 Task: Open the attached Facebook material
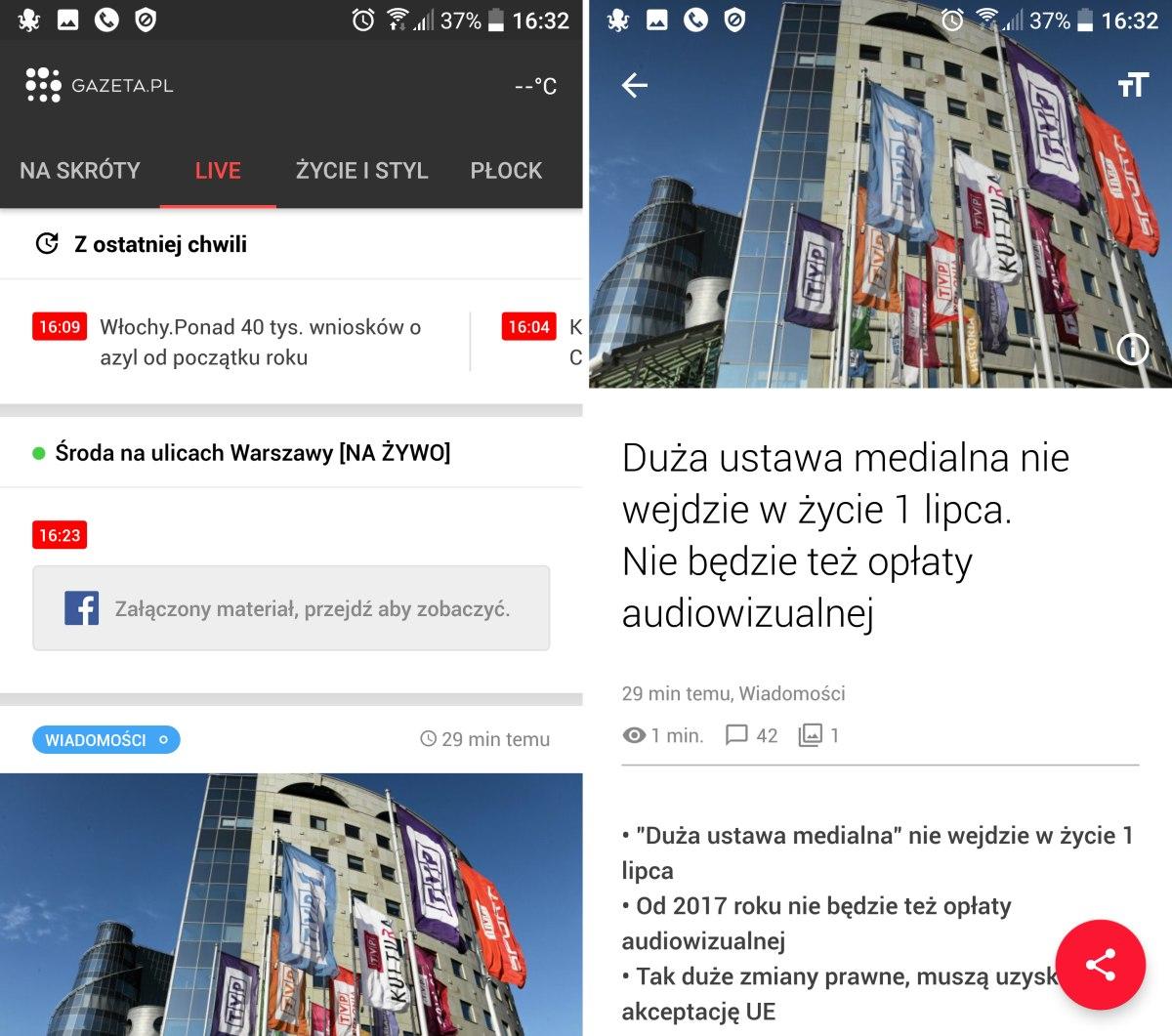pyautogui.click(x=291, y=608)
